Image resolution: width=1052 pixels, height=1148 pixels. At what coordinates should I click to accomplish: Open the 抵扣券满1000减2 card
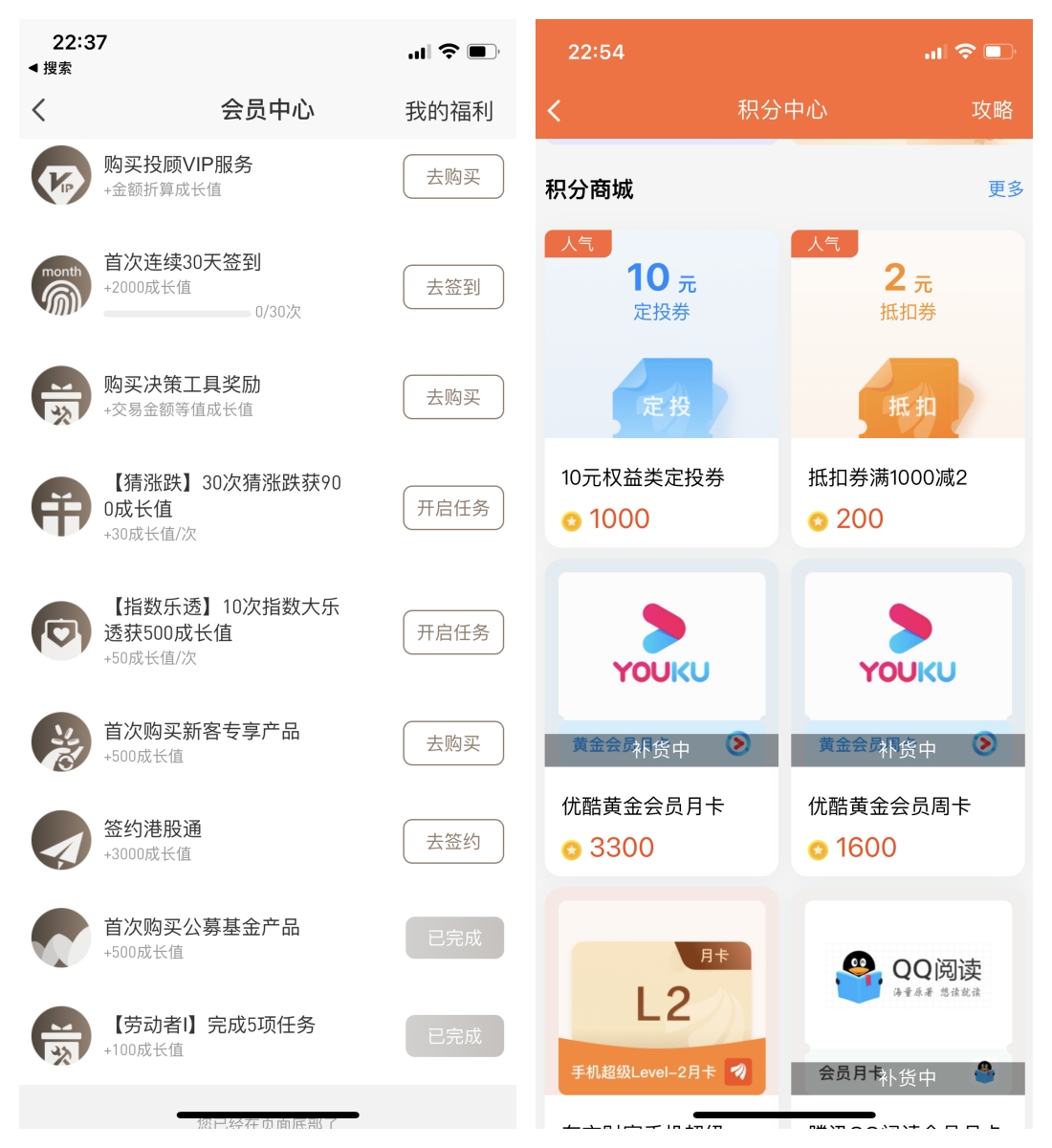click(908, 387)
